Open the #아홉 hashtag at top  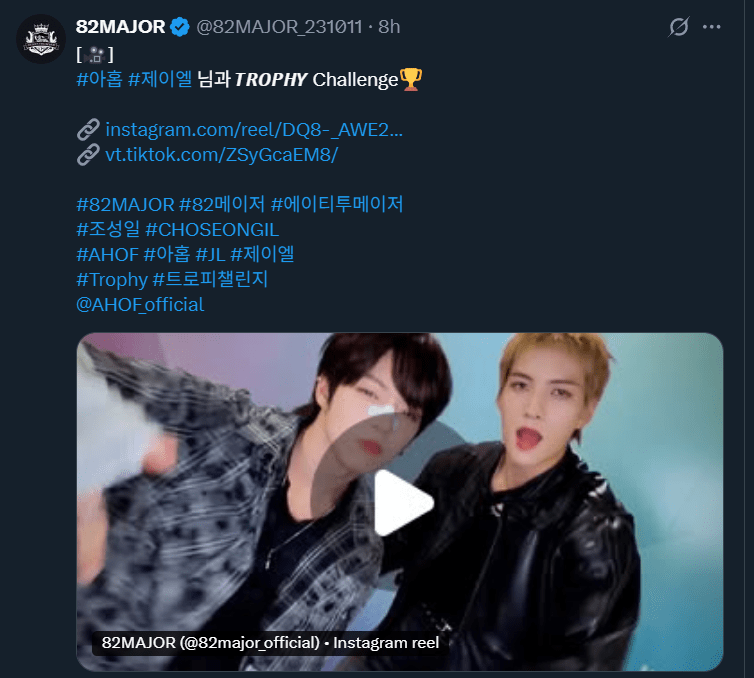(99, 79)
